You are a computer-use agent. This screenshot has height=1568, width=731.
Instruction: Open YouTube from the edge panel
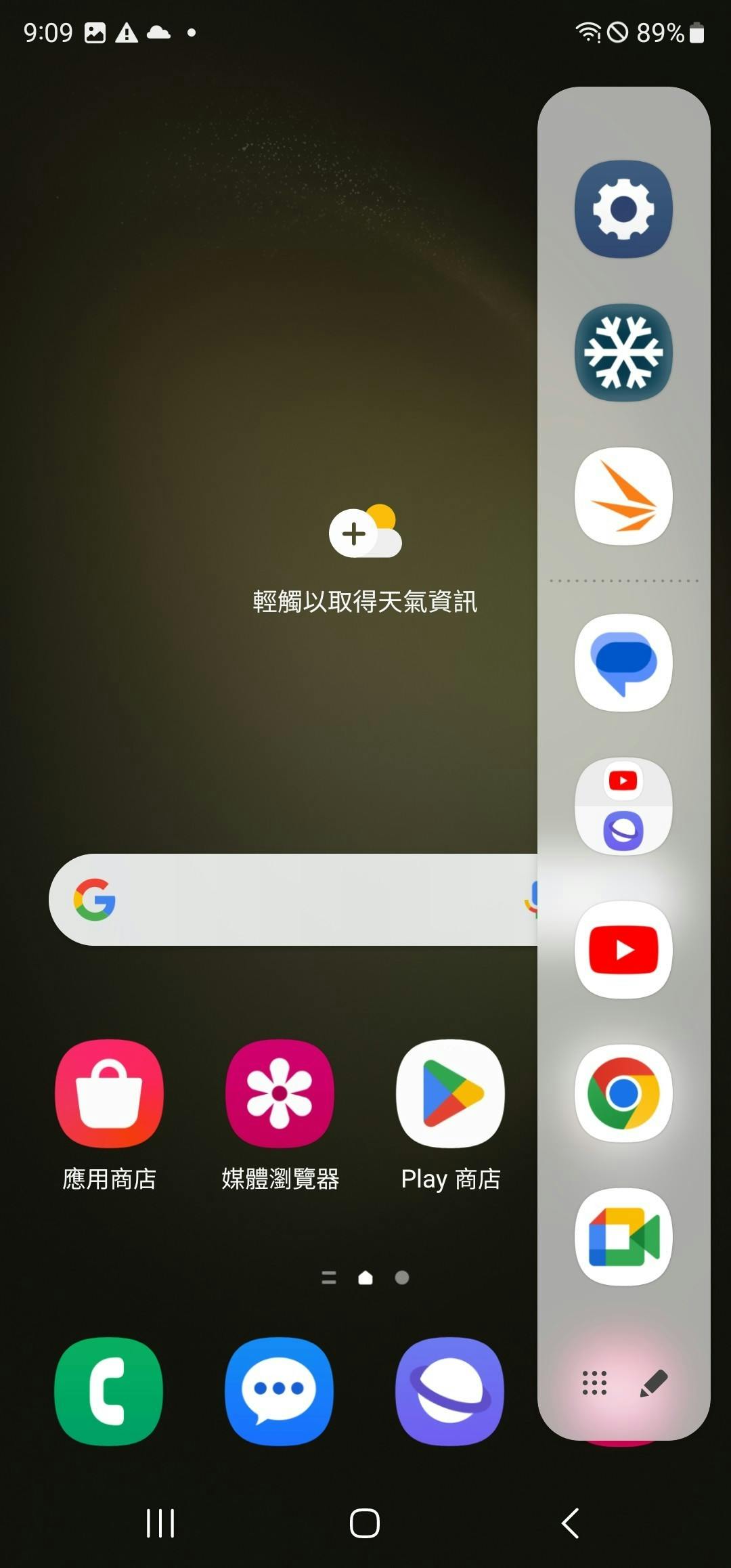[x=623, y=950]
